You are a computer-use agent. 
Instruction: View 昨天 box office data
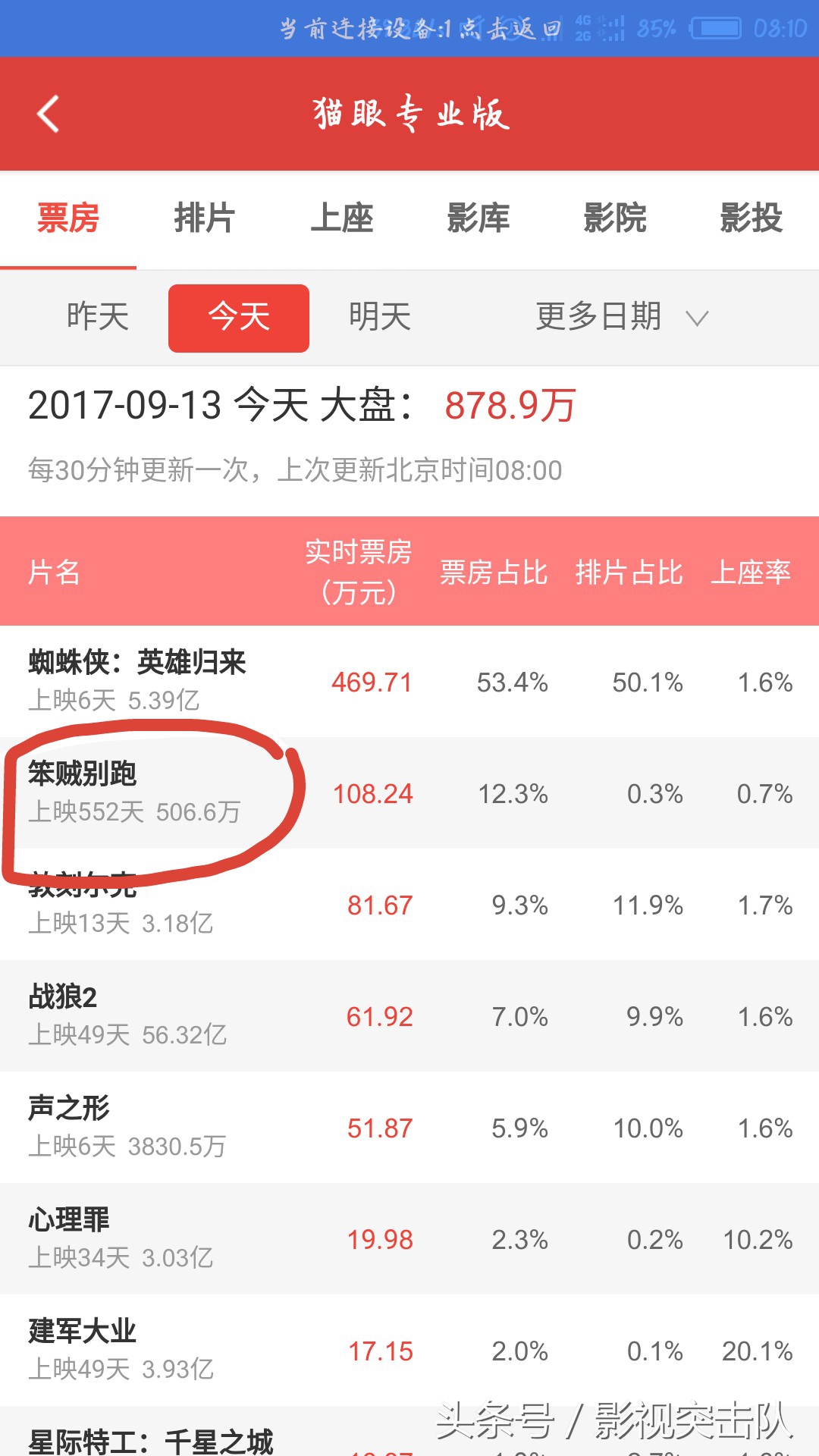[x=98, y=317]
